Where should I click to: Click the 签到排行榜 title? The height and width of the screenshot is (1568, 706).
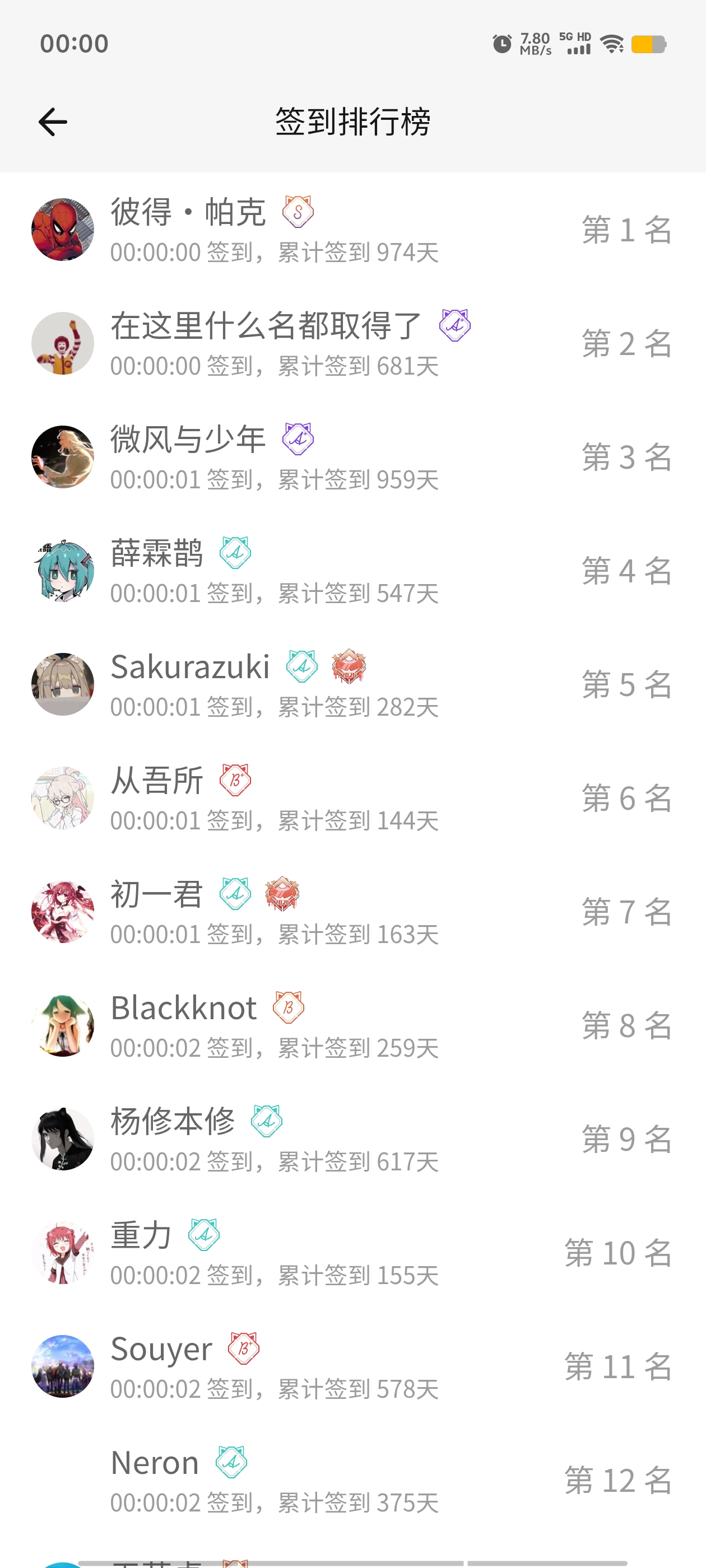point(352,120)
